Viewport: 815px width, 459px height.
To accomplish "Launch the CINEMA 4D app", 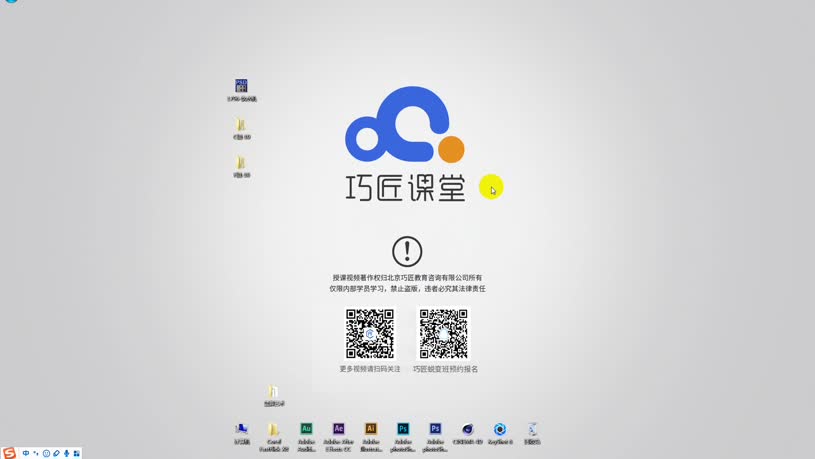I will [467, 430].
